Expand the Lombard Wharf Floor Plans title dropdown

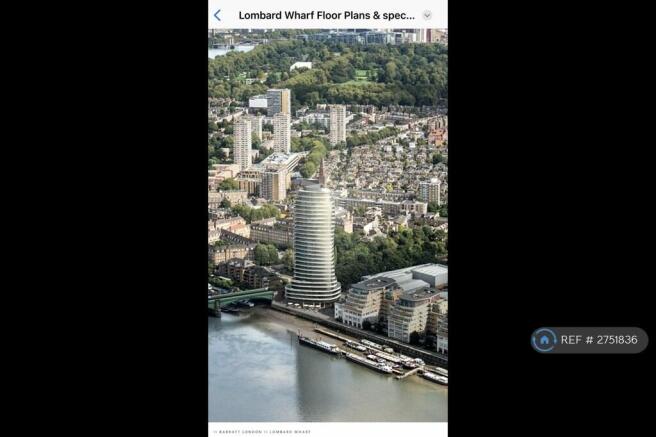(x=427, y=15)
